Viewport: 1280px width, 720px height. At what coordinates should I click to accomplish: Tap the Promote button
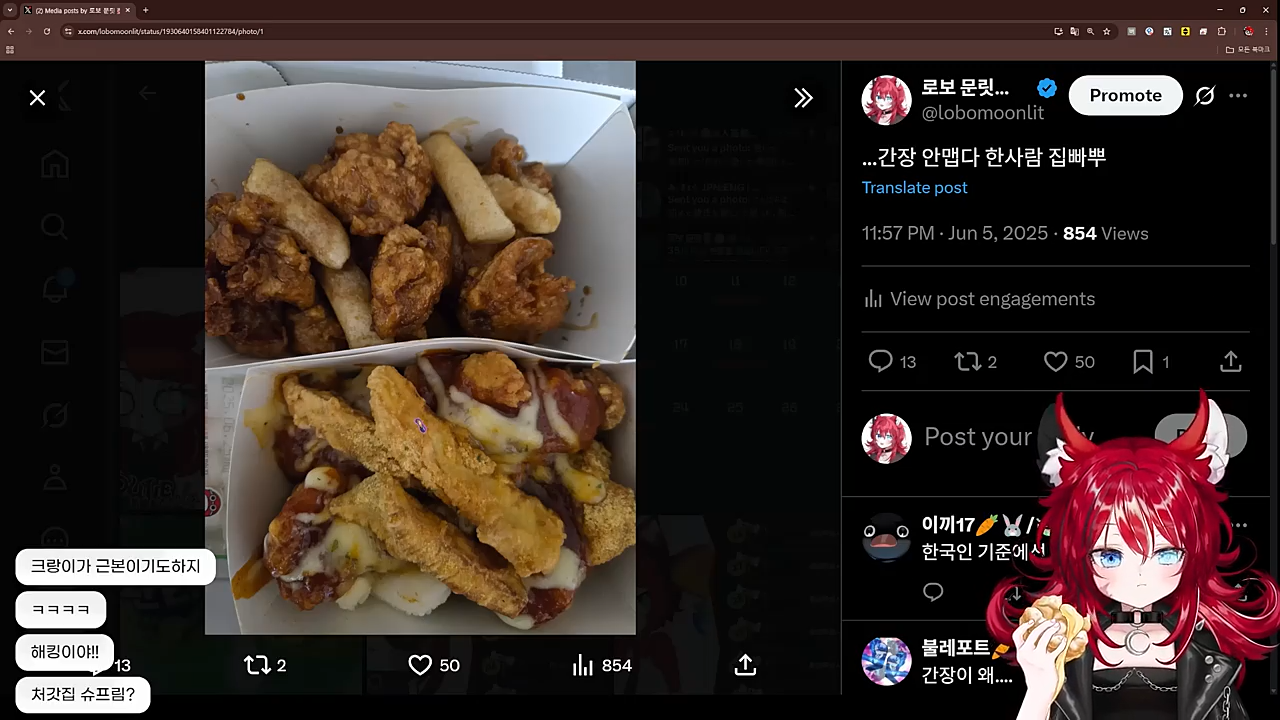coord(1125,96)
